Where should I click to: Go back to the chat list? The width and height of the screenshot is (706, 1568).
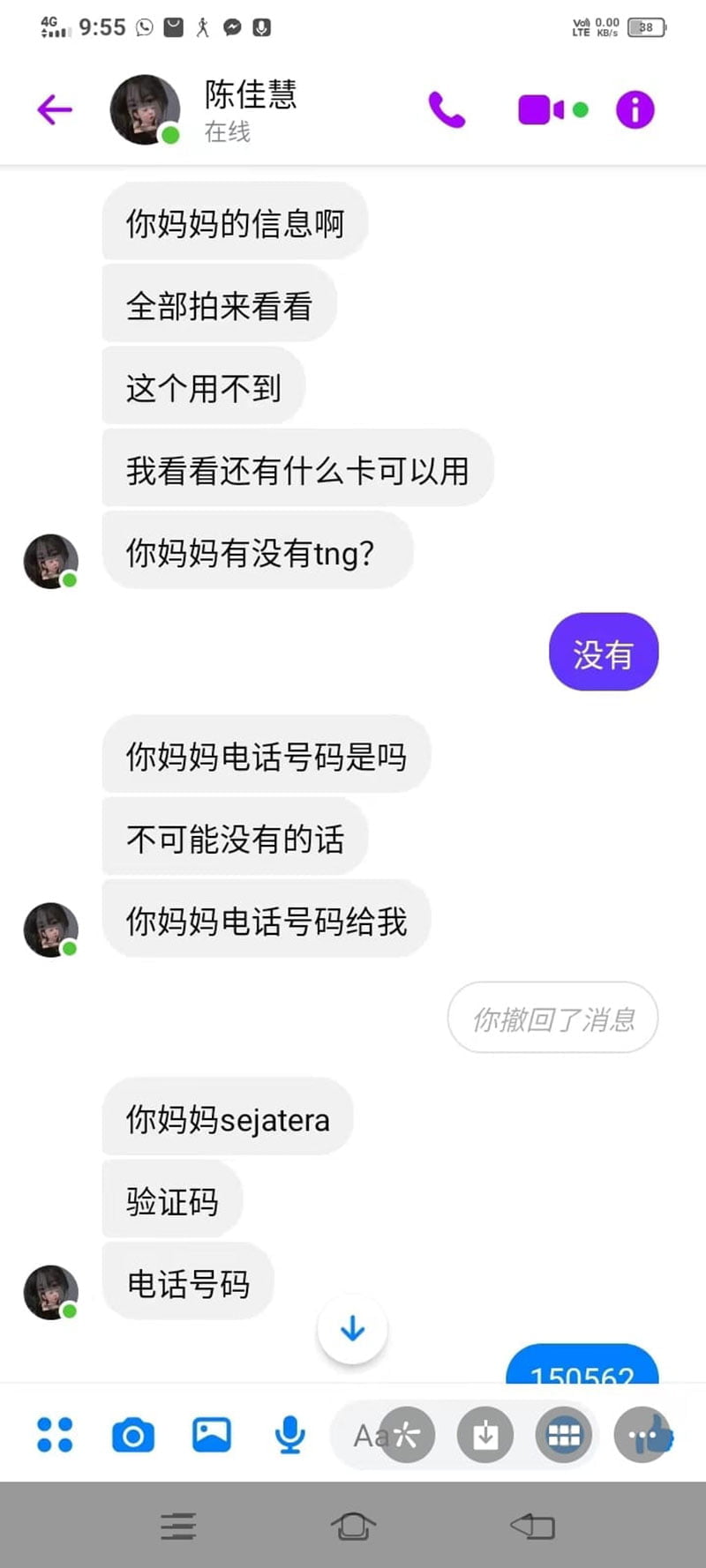click(x=54, y=110)
